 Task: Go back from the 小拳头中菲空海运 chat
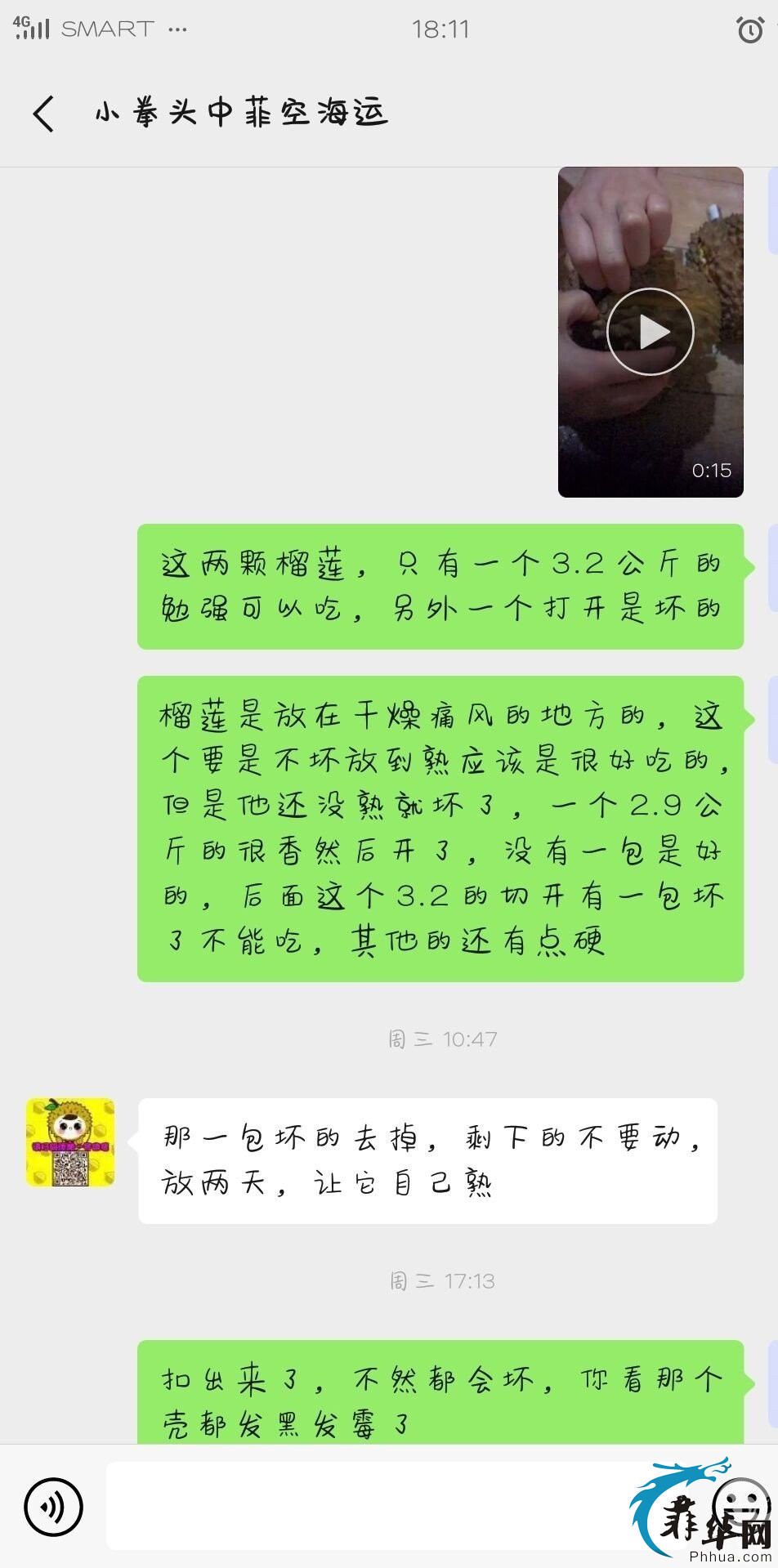[x=44, y=113]
